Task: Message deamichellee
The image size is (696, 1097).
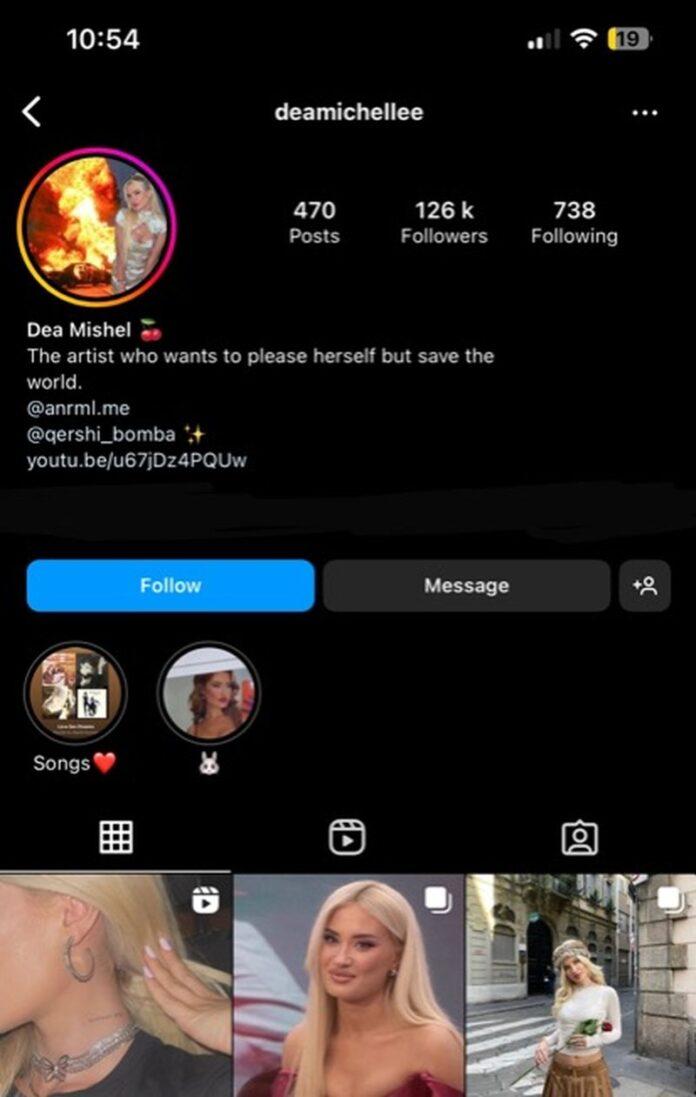Action: 466,585
